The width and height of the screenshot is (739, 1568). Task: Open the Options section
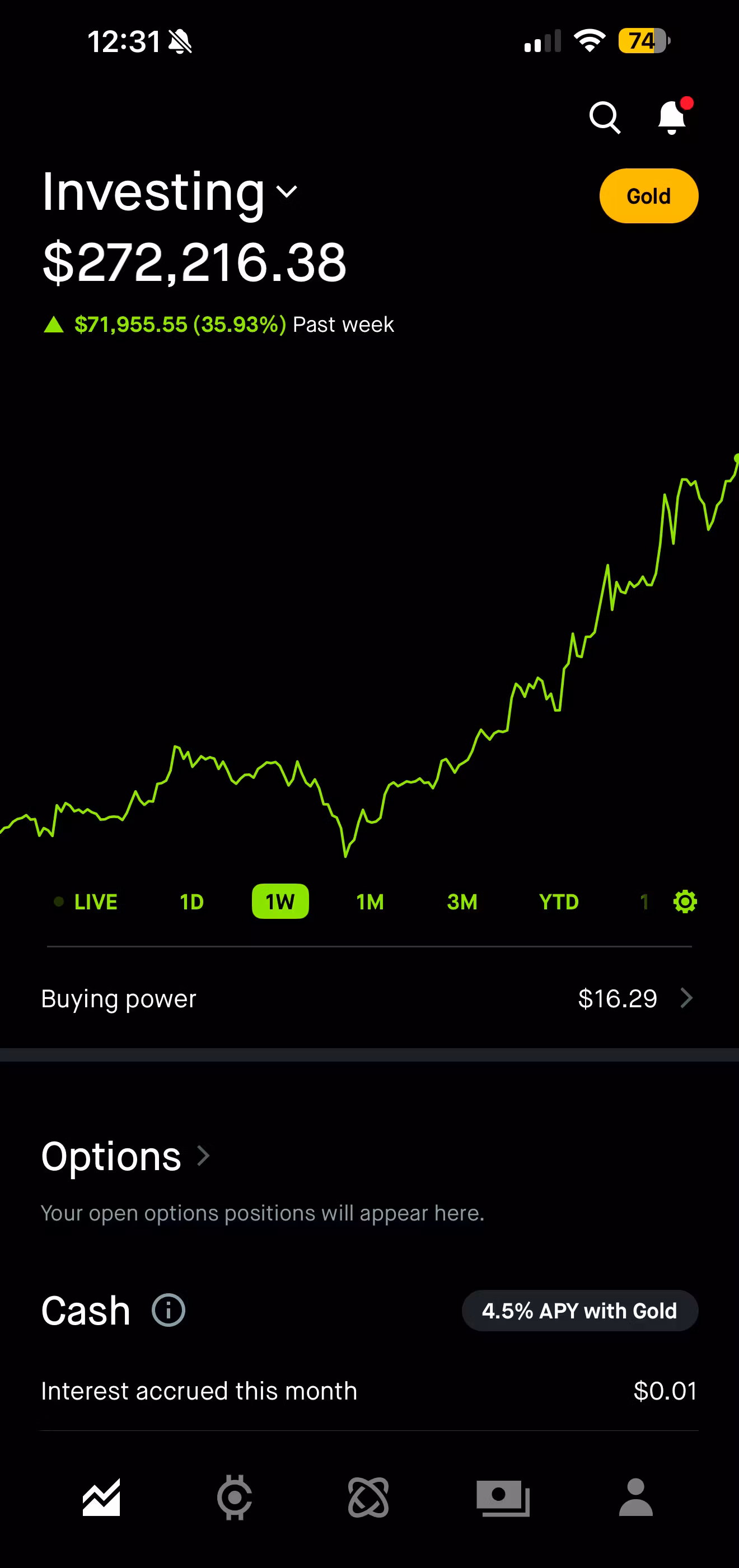125,1156
